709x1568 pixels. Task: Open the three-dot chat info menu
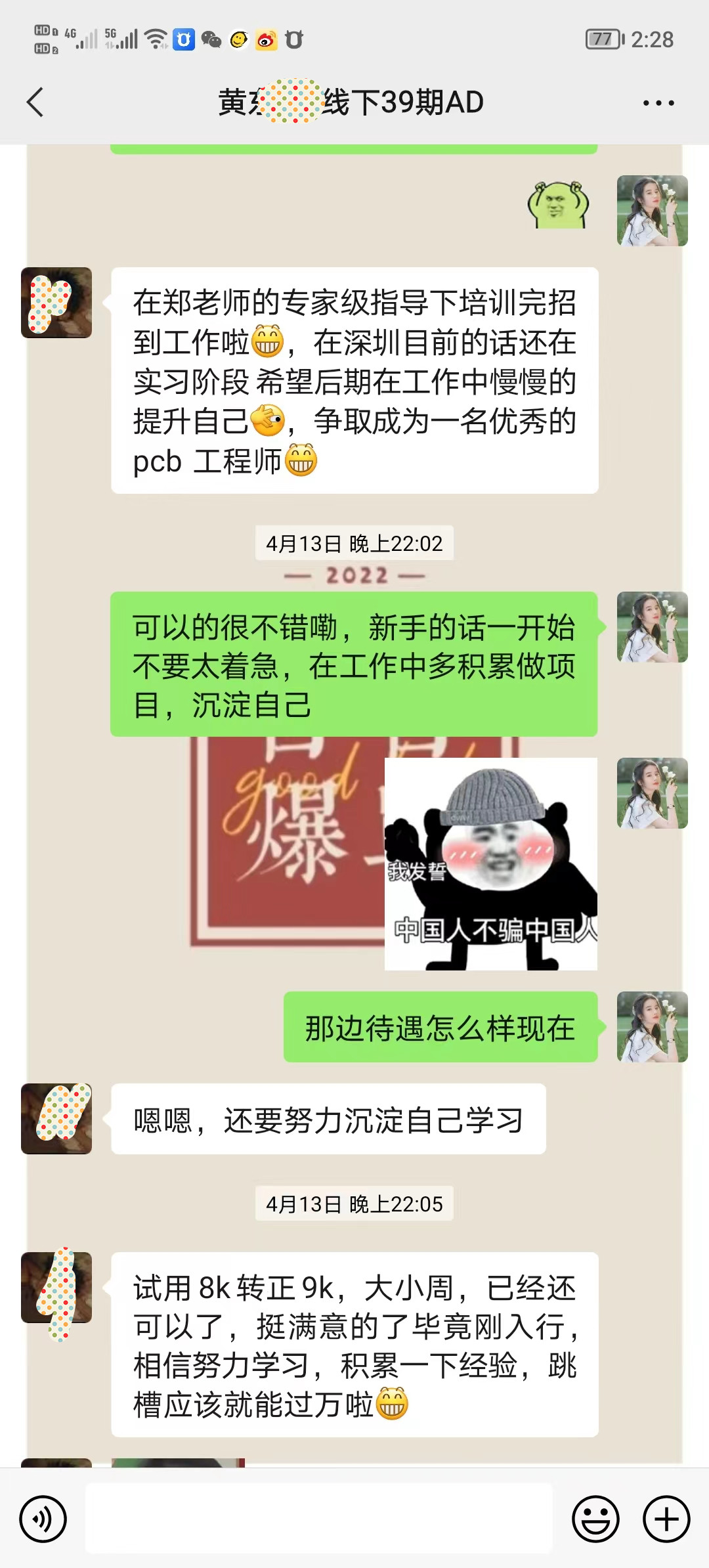pyautogui.click(x=658, y=103)
